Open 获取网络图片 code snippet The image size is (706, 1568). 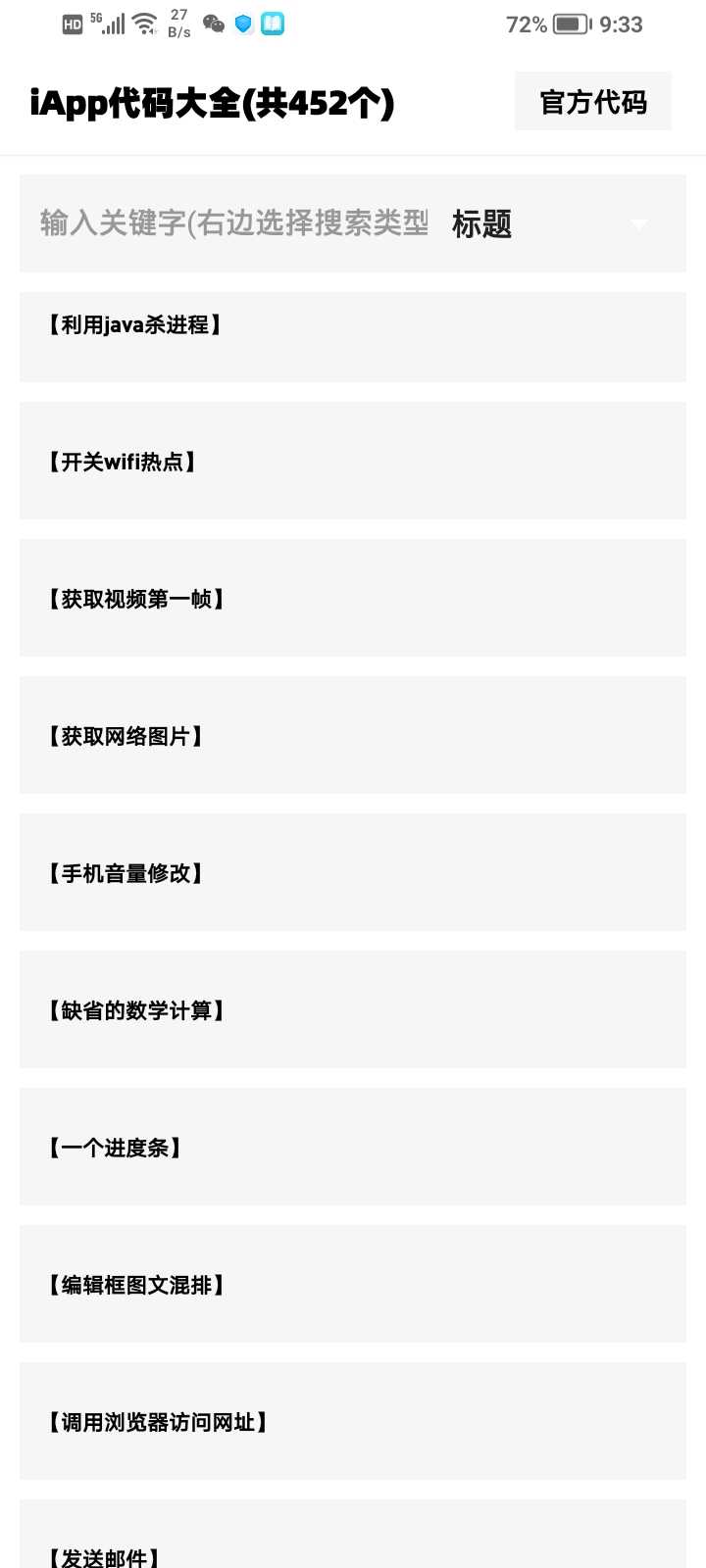(353, 735)
